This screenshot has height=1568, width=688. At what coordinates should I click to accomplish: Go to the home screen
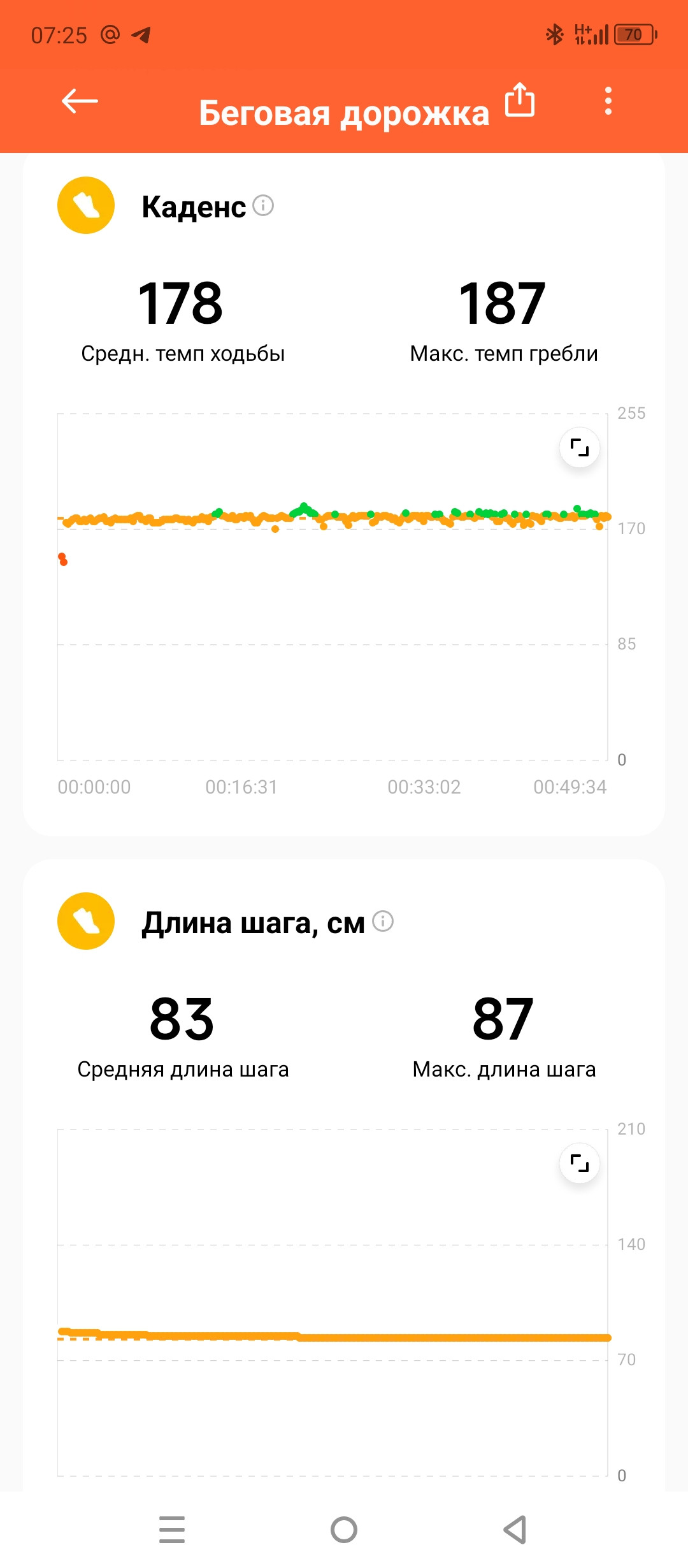pos(344,1530)
